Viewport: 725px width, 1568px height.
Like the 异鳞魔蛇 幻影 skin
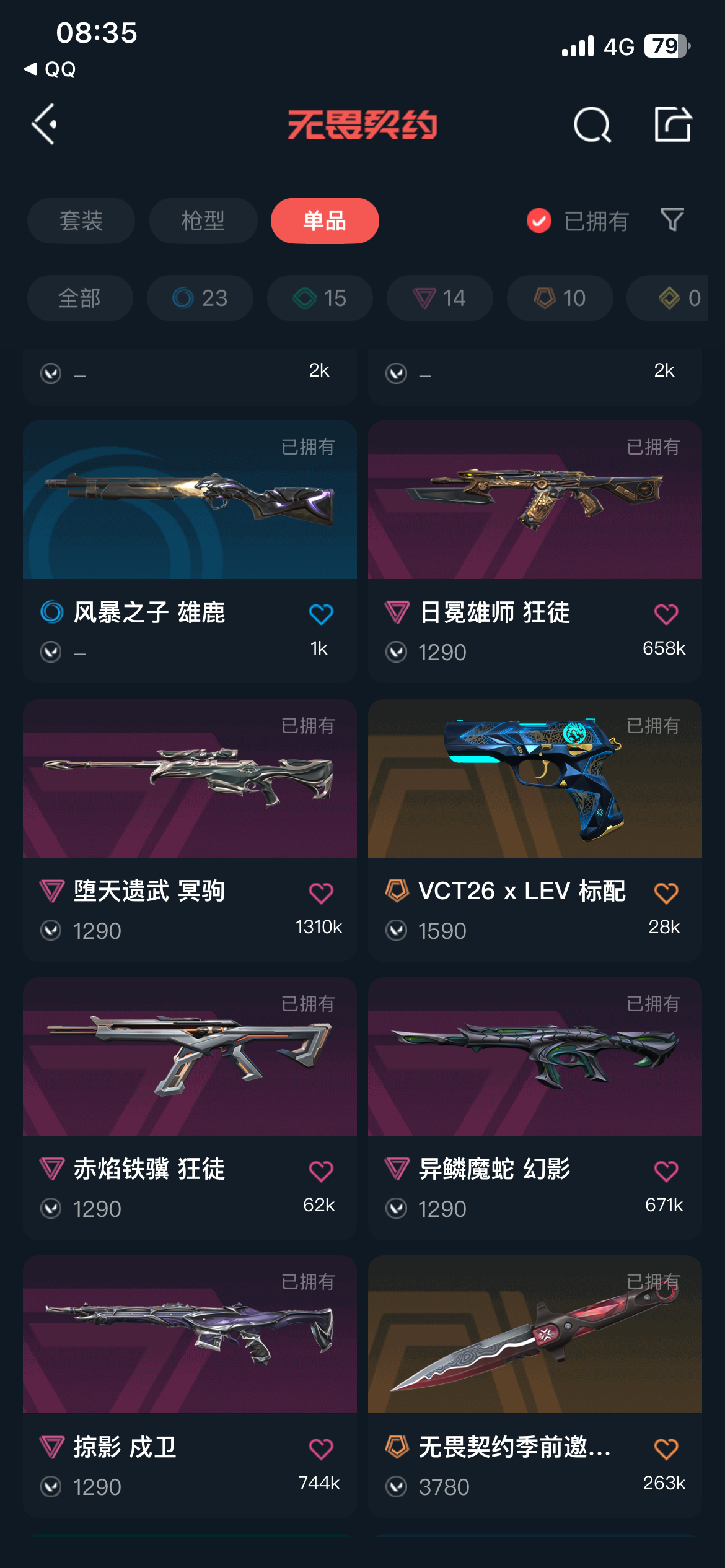click(666, 1171)
